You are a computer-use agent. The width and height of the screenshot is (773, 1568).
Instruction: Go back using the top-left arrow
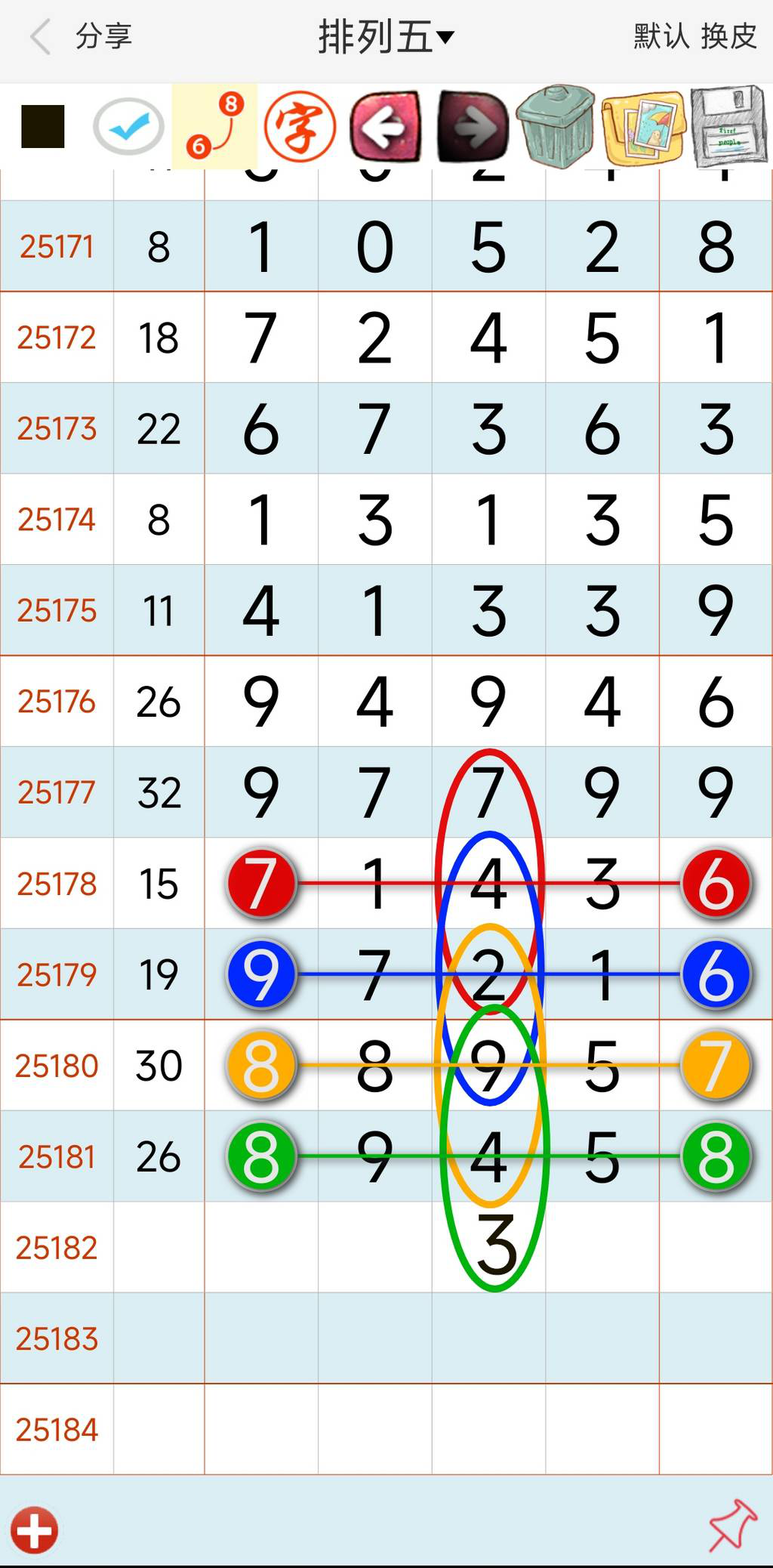pos(41,37)
